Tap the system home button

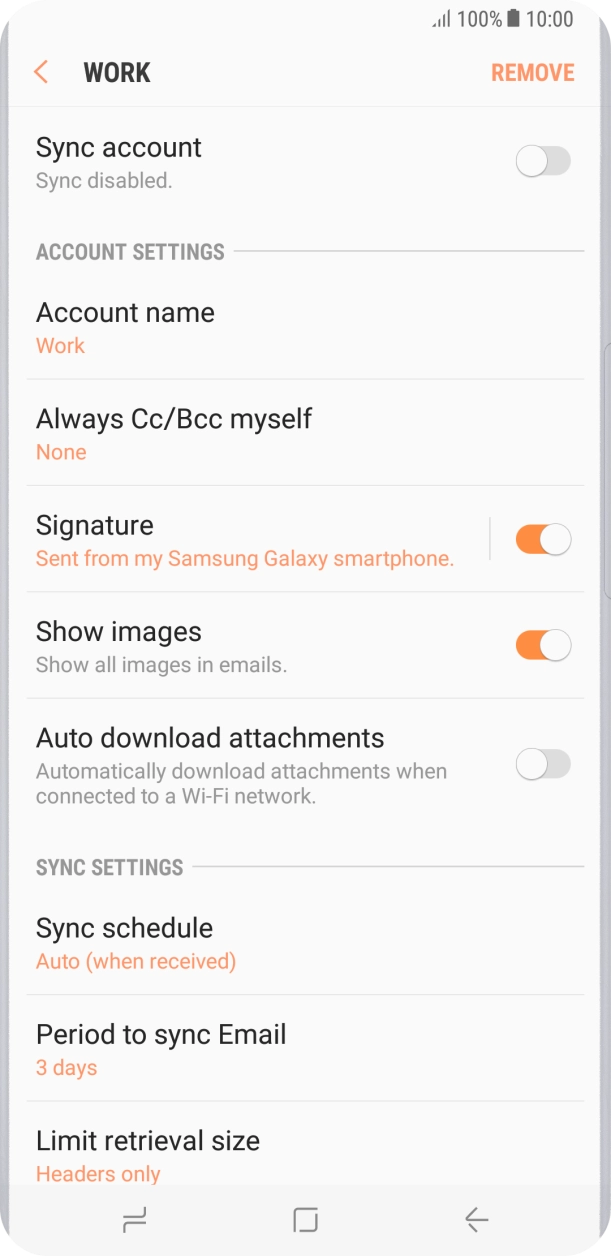click(x=305, y=1219)
